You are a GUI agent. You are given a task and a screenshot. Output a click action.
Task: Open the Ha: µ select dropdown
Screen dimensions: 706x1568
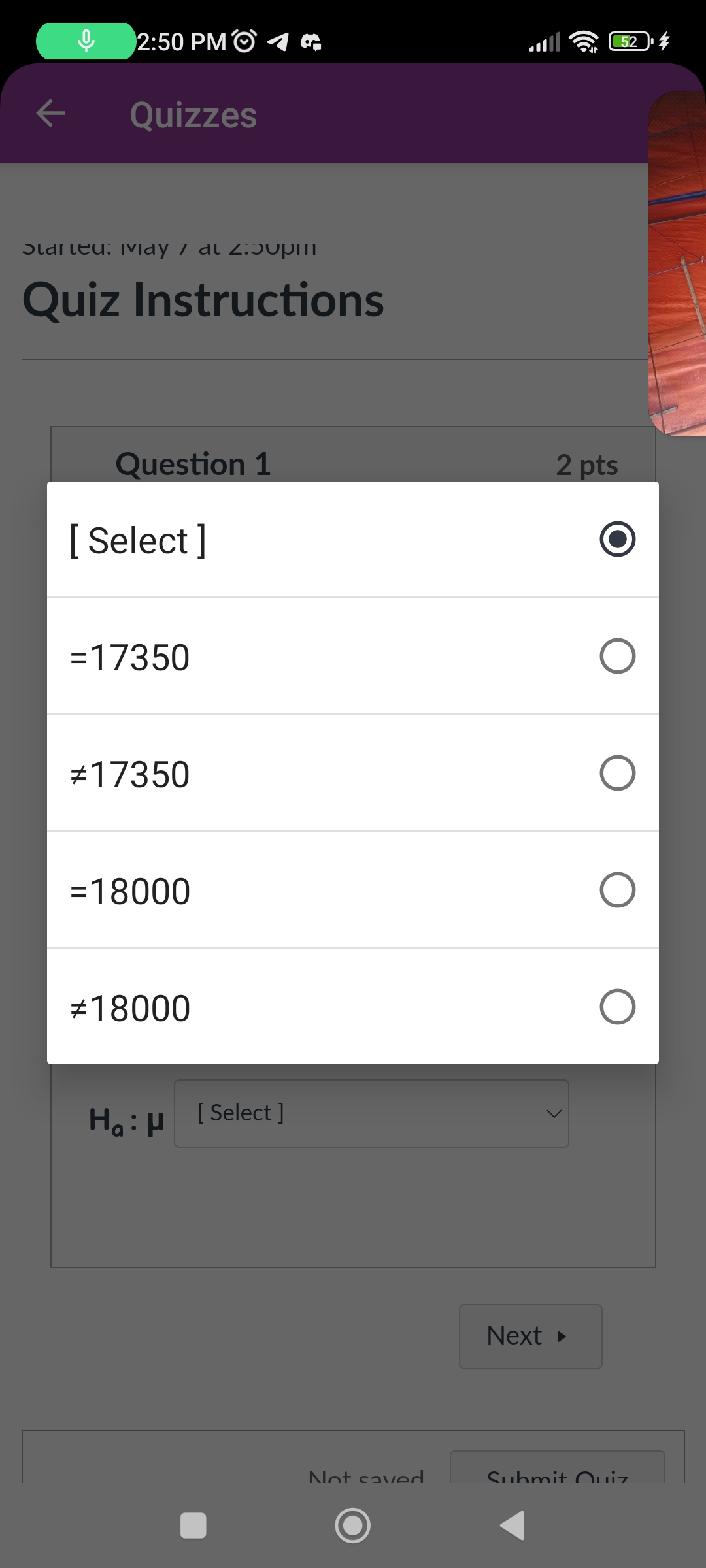[371, 1114]
